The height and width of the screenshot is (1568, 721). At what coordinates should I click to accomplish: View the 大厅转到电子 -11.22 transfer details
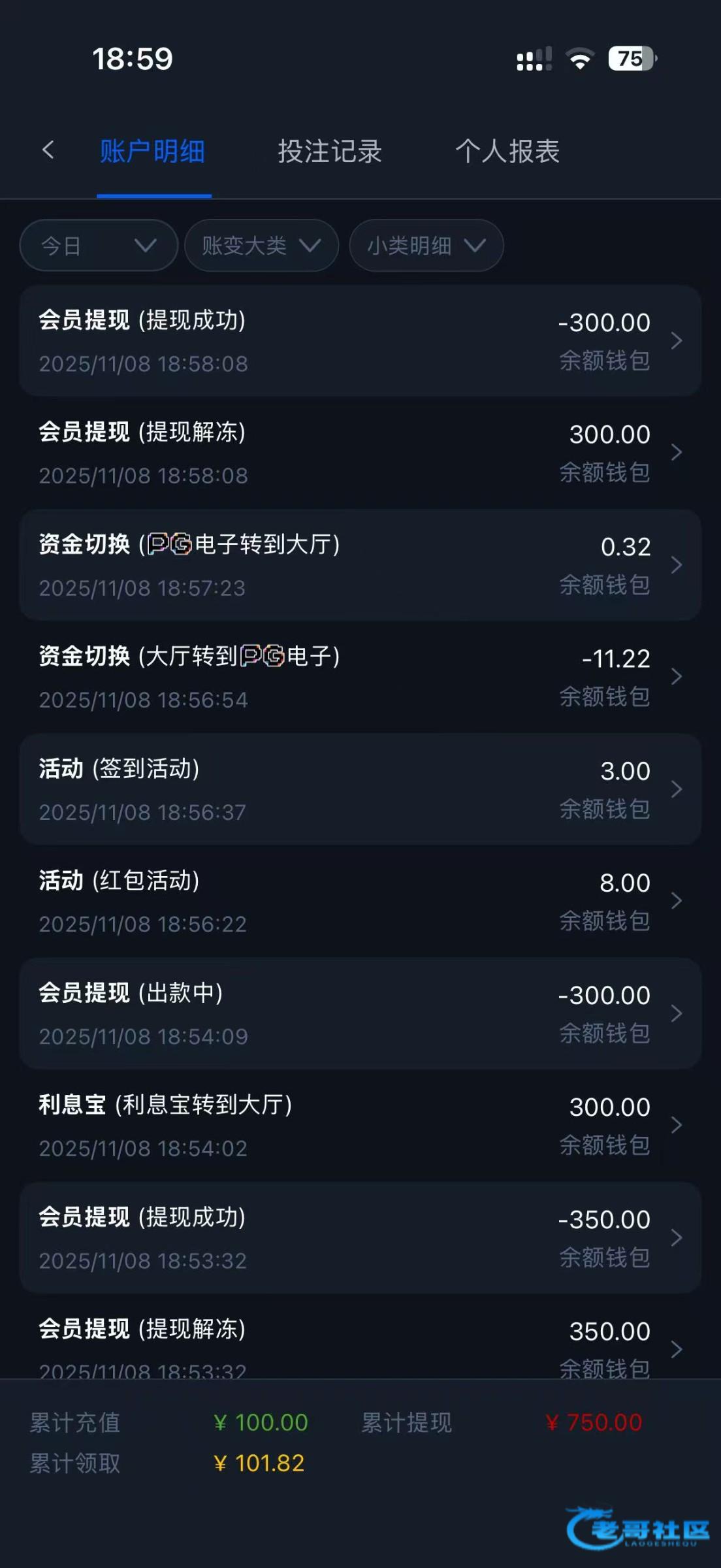pyautogui.click(x=360, y=677)
